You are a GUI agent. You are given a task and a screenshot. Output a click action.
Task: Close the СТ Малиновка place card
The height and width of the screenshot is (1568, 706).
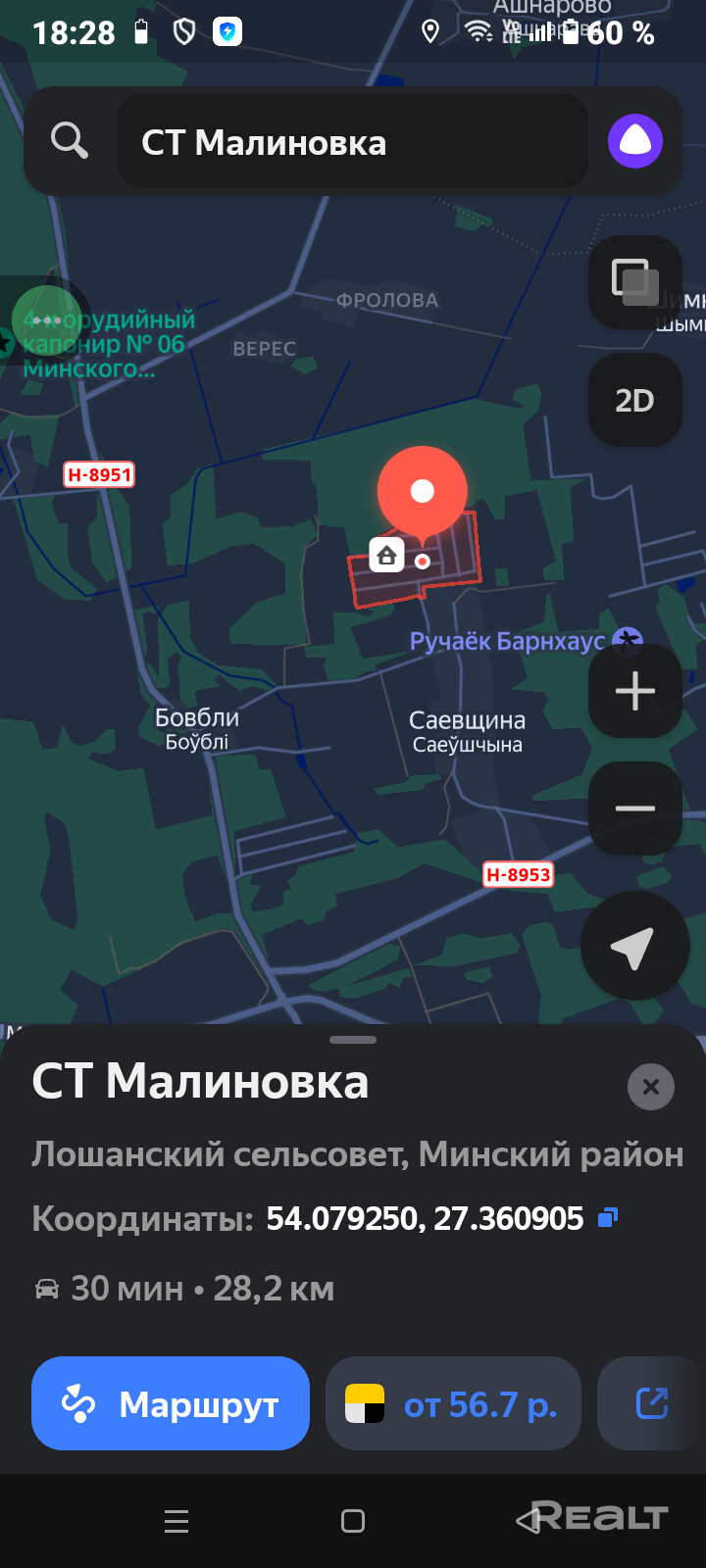(650, 1087)
